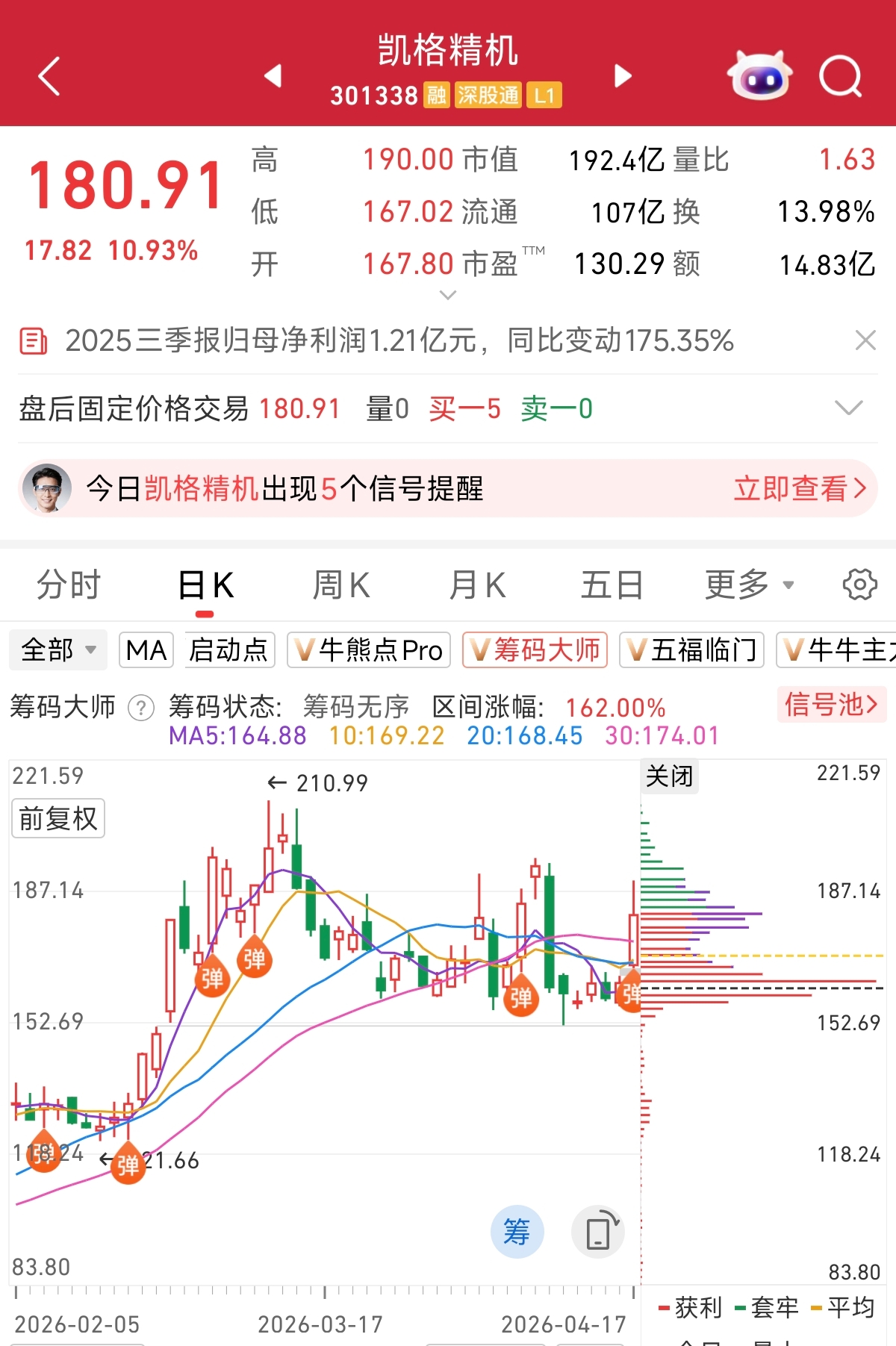Switch to the 月K tab

(477, 585)
